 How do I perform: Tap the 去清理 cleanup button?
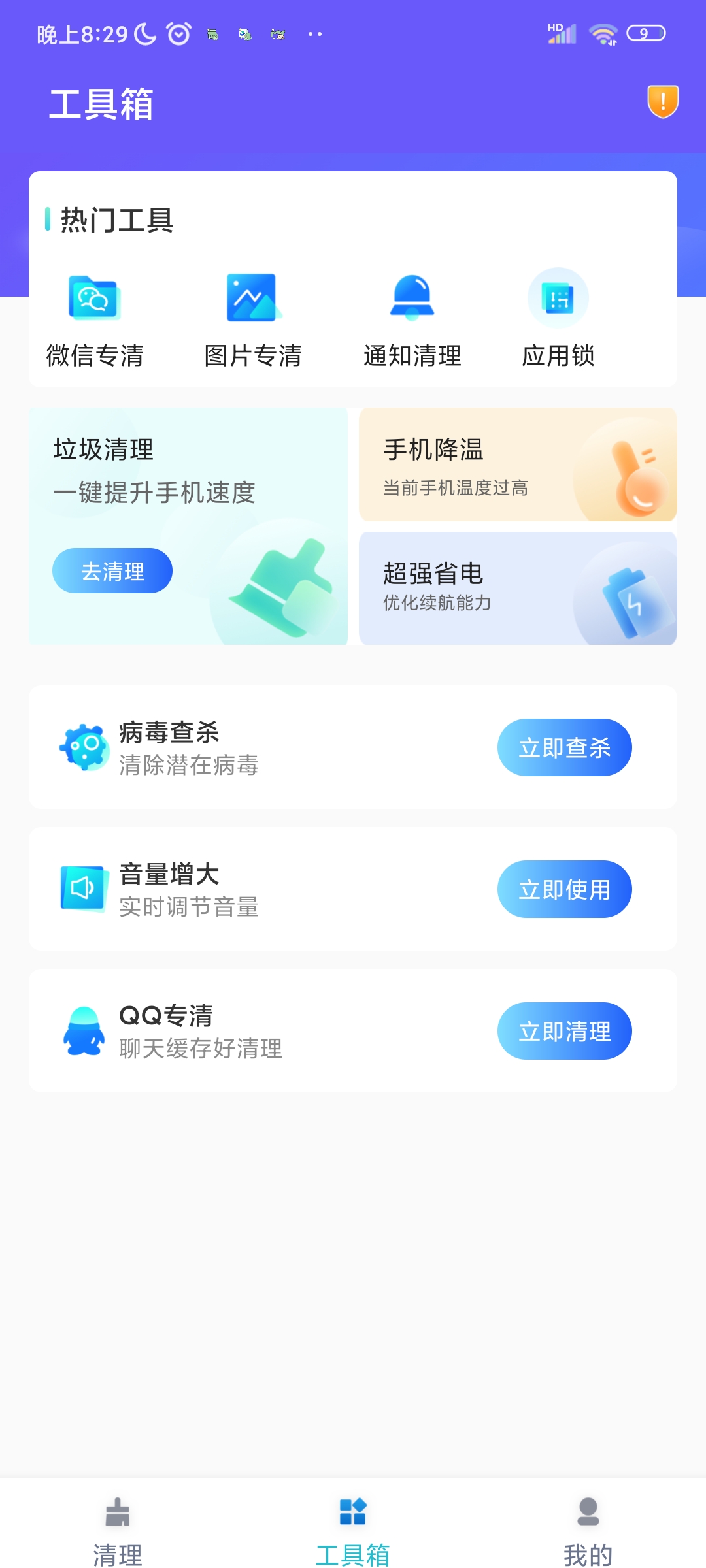tap(111, 570)
